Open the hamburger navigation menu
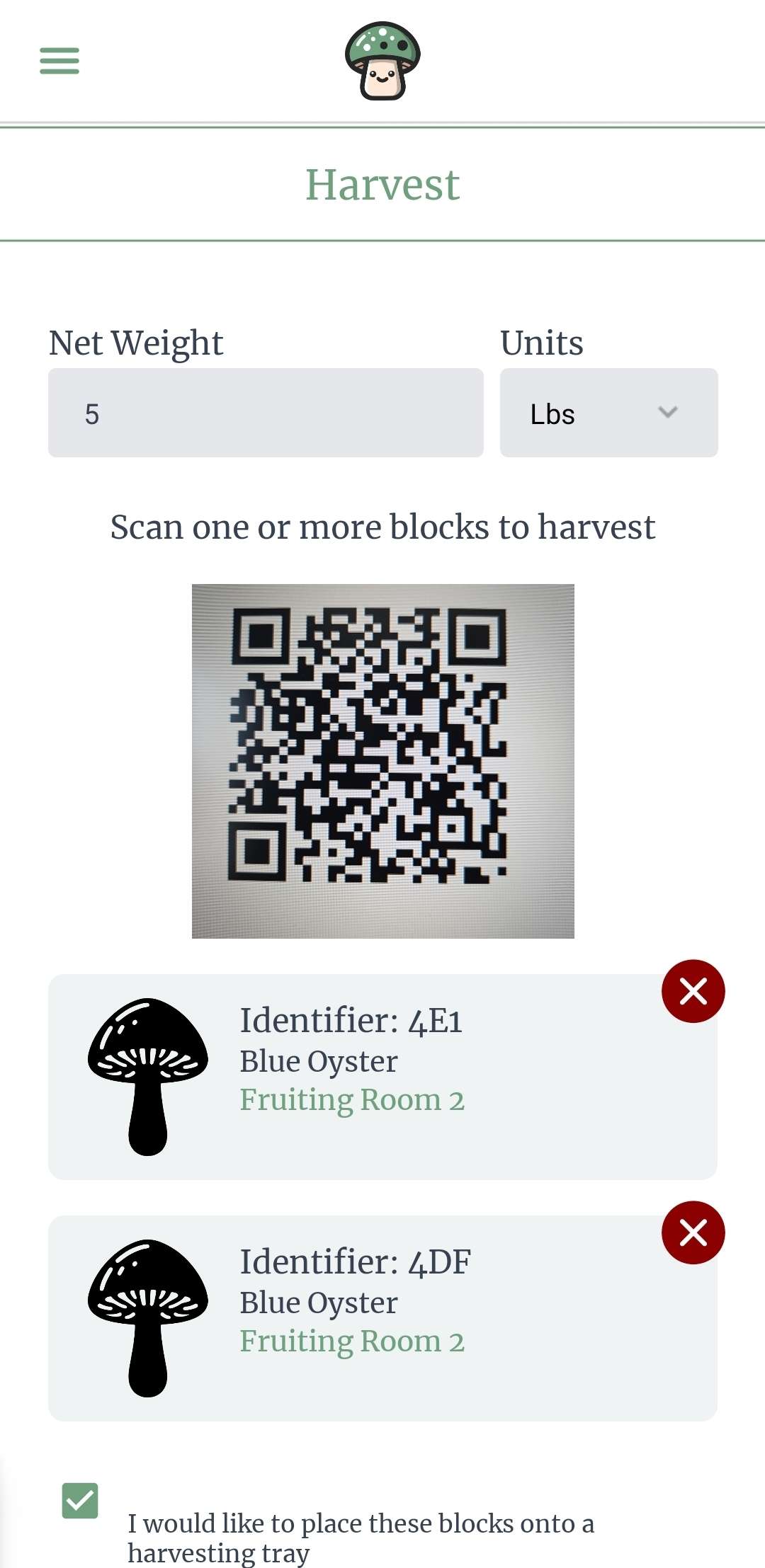The image size is (765, 1568). tap(59, 61)
